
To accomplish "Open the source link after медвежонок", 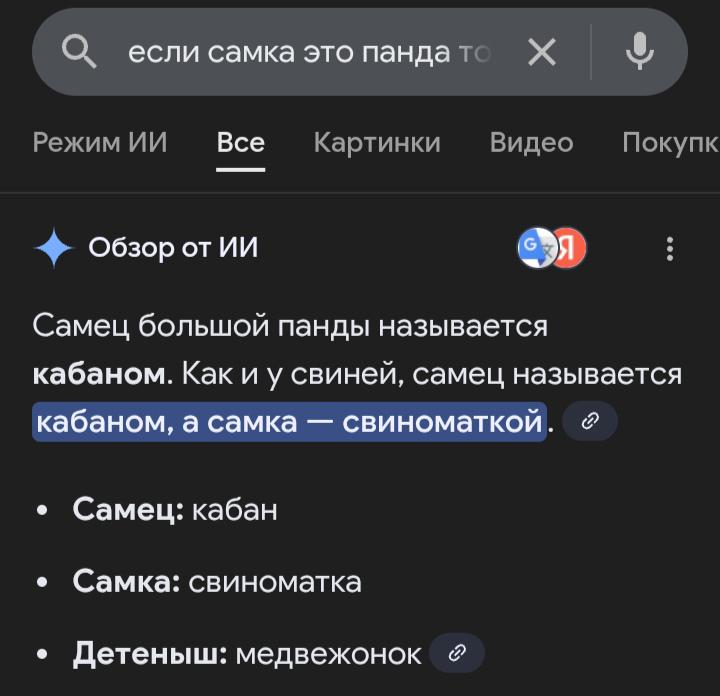I will pos(457,652).
